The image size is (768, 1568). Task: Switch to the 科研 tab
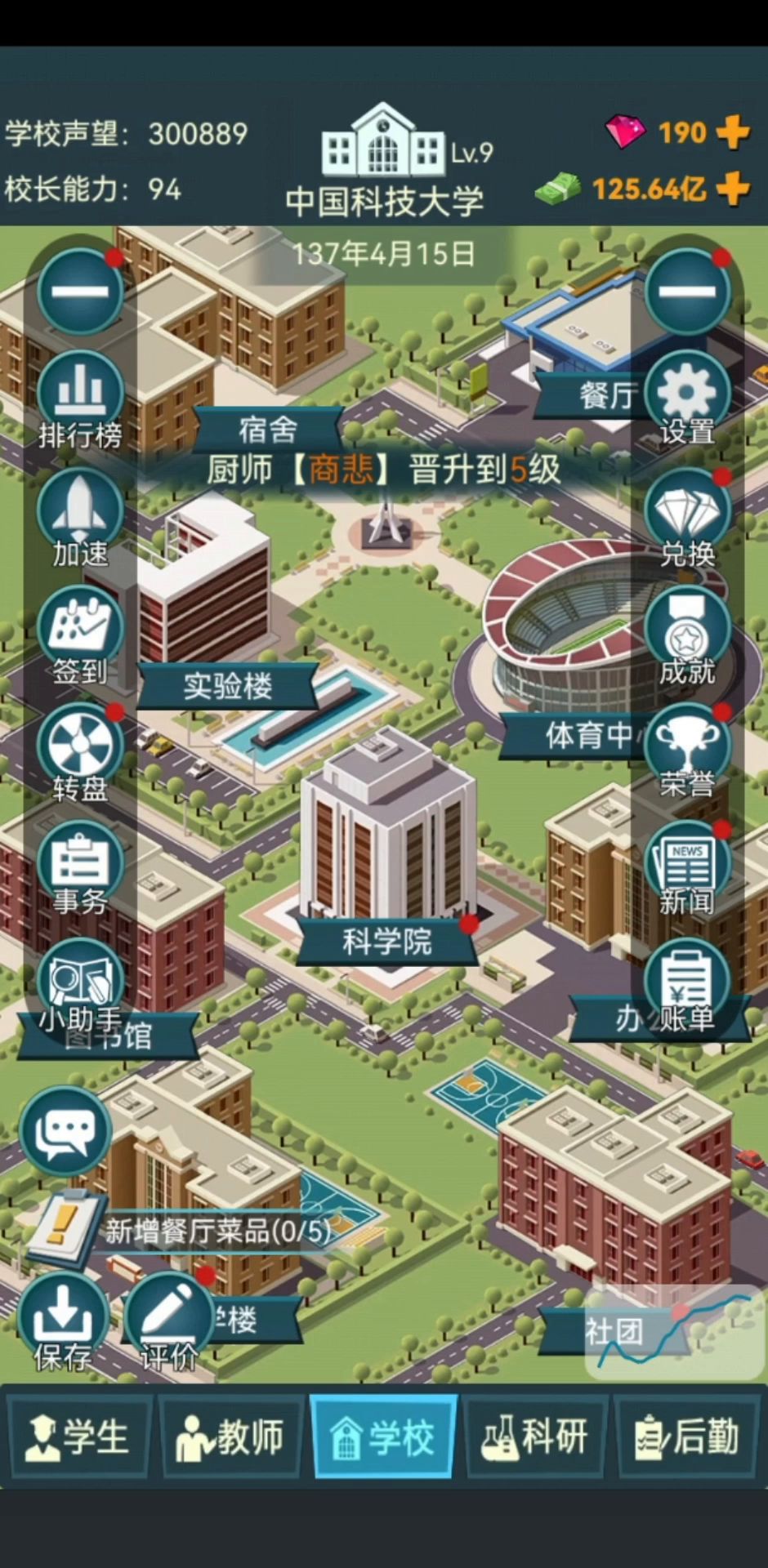536,1437
